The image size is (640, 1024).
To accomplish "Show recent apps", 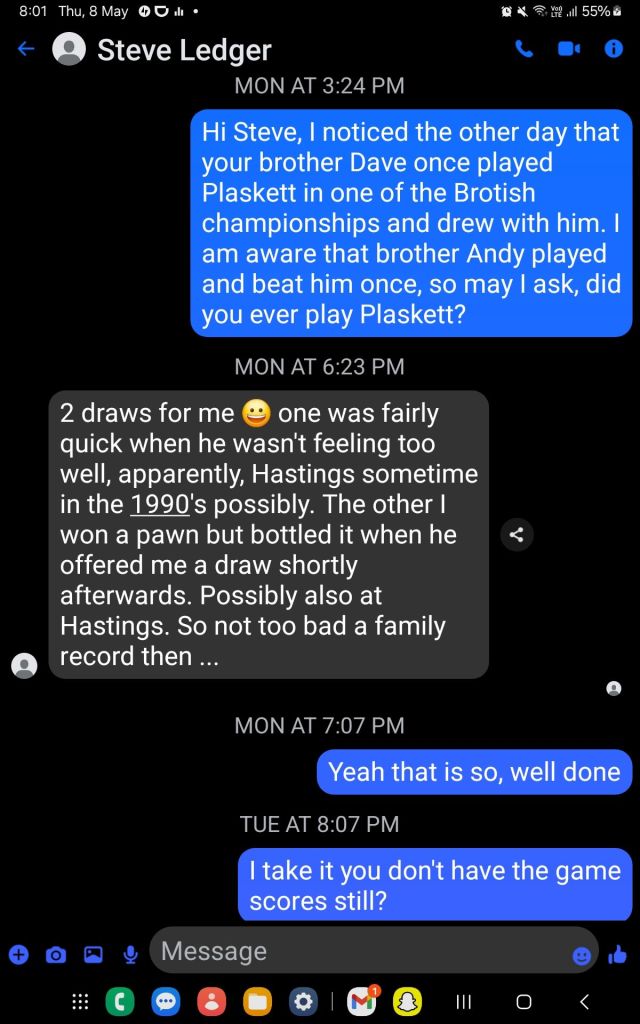I will pyautogui.click(x=463, y=1001).
